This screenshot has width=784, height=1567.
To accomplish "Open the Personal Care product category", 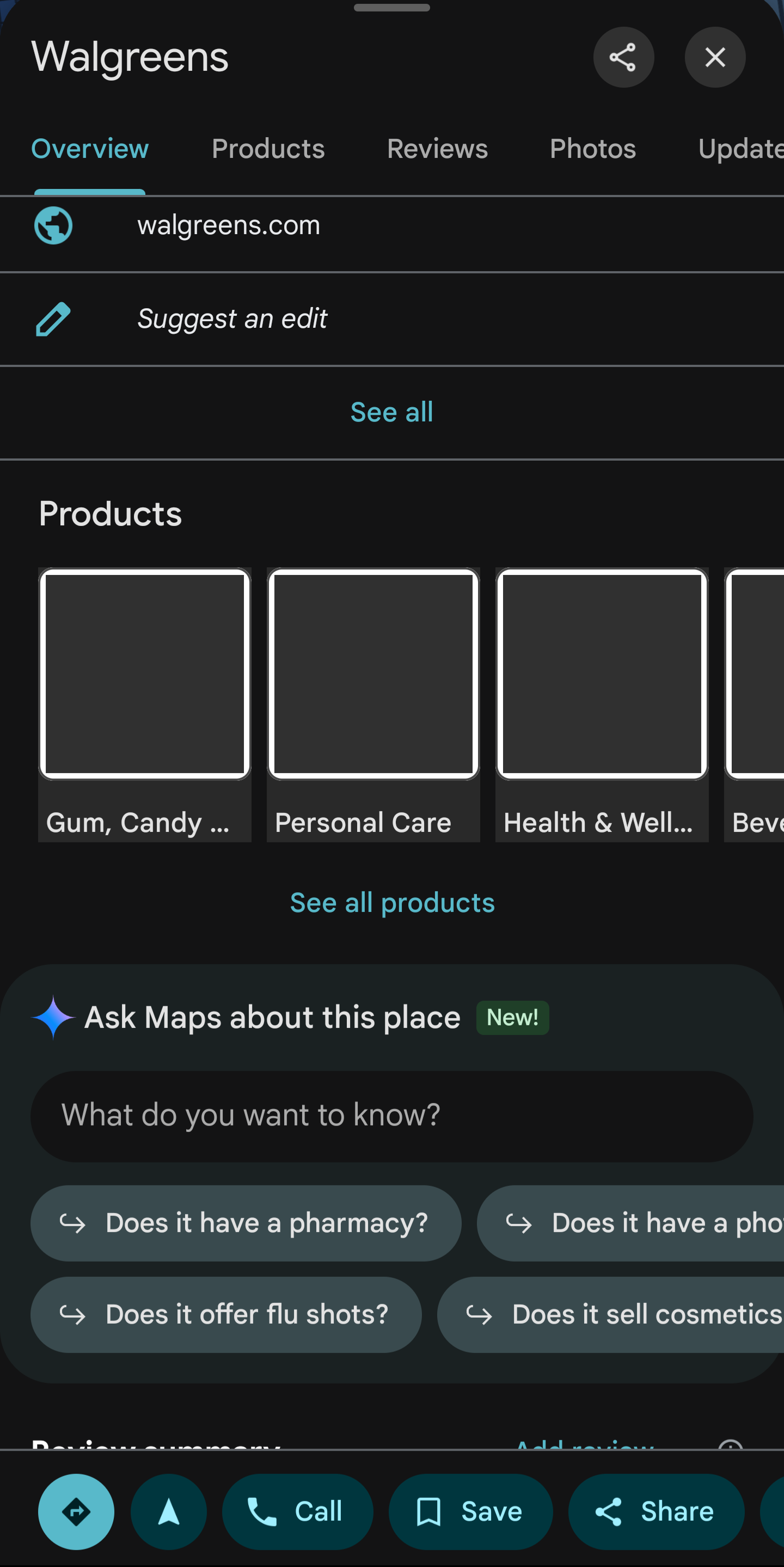I will click(373, 705).
